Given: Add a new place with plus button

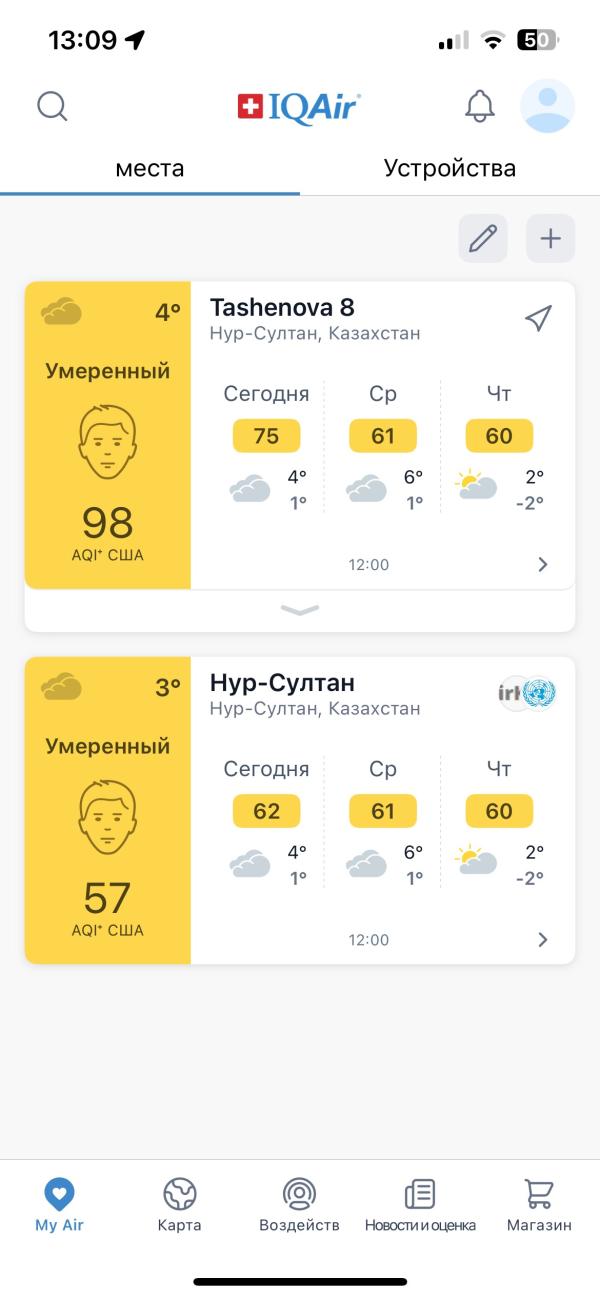Looking at the screenshot, I should tap(551, 238).
